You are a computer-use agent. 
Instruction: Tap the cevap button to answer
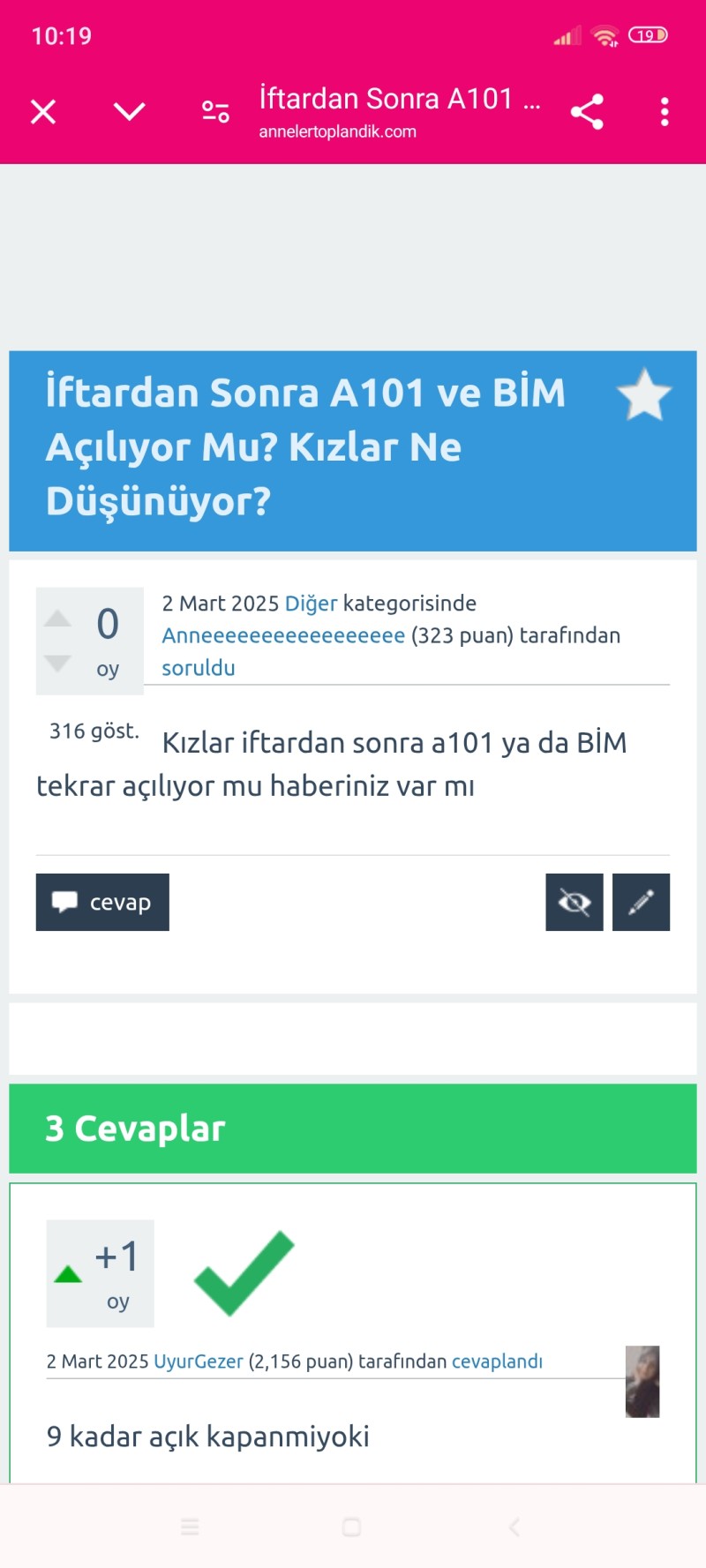pos(102,902)
